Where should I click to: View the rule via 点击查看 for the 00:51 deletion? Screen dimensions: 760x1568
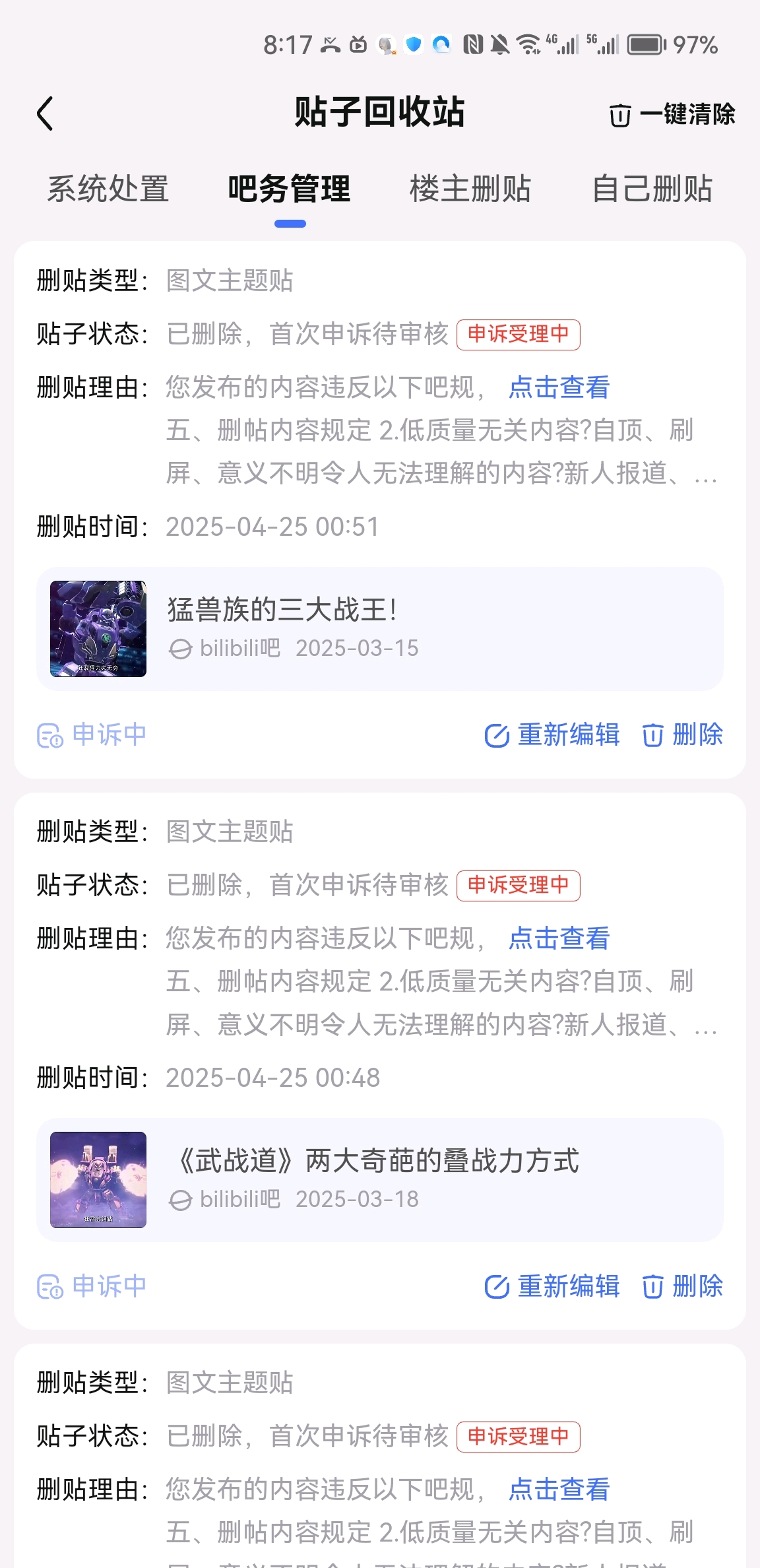(x=559, y=387)
